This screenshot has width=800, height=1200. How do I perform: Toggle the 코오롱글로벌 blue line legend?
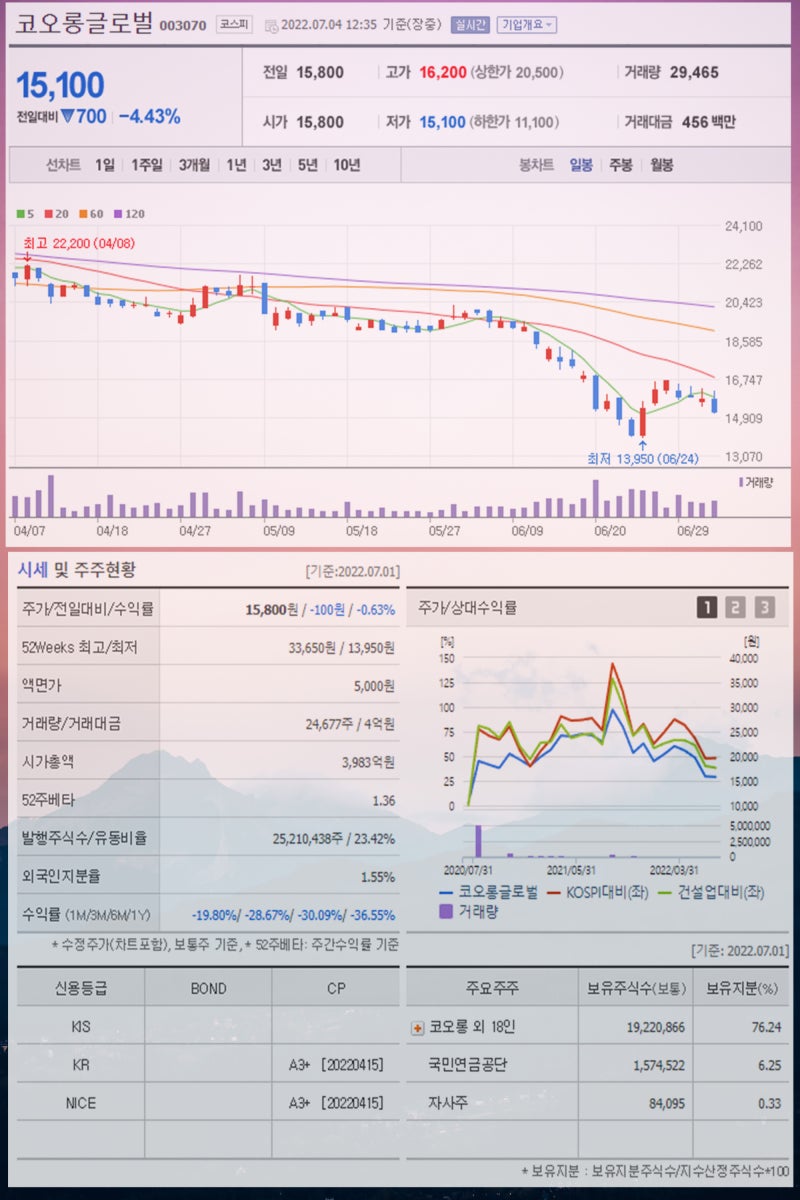[x=444, y=891]
